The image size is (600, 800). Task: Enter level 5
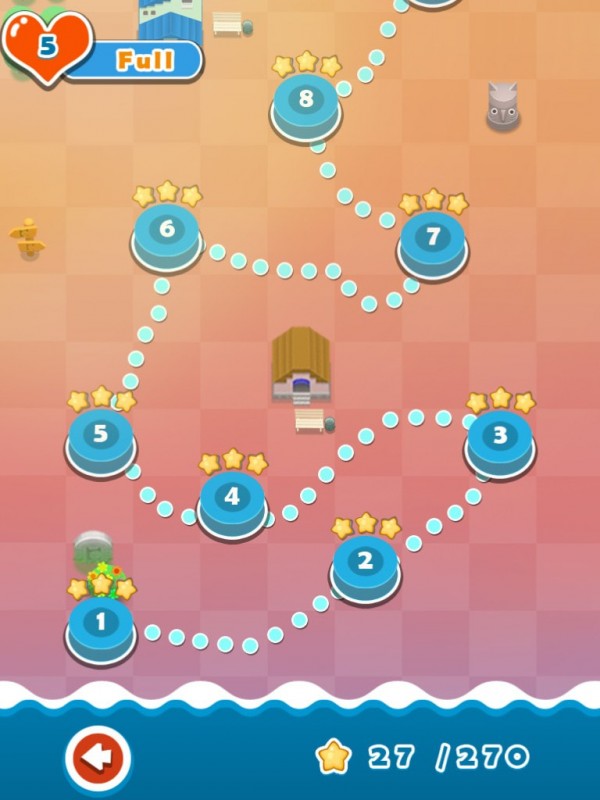100,436
